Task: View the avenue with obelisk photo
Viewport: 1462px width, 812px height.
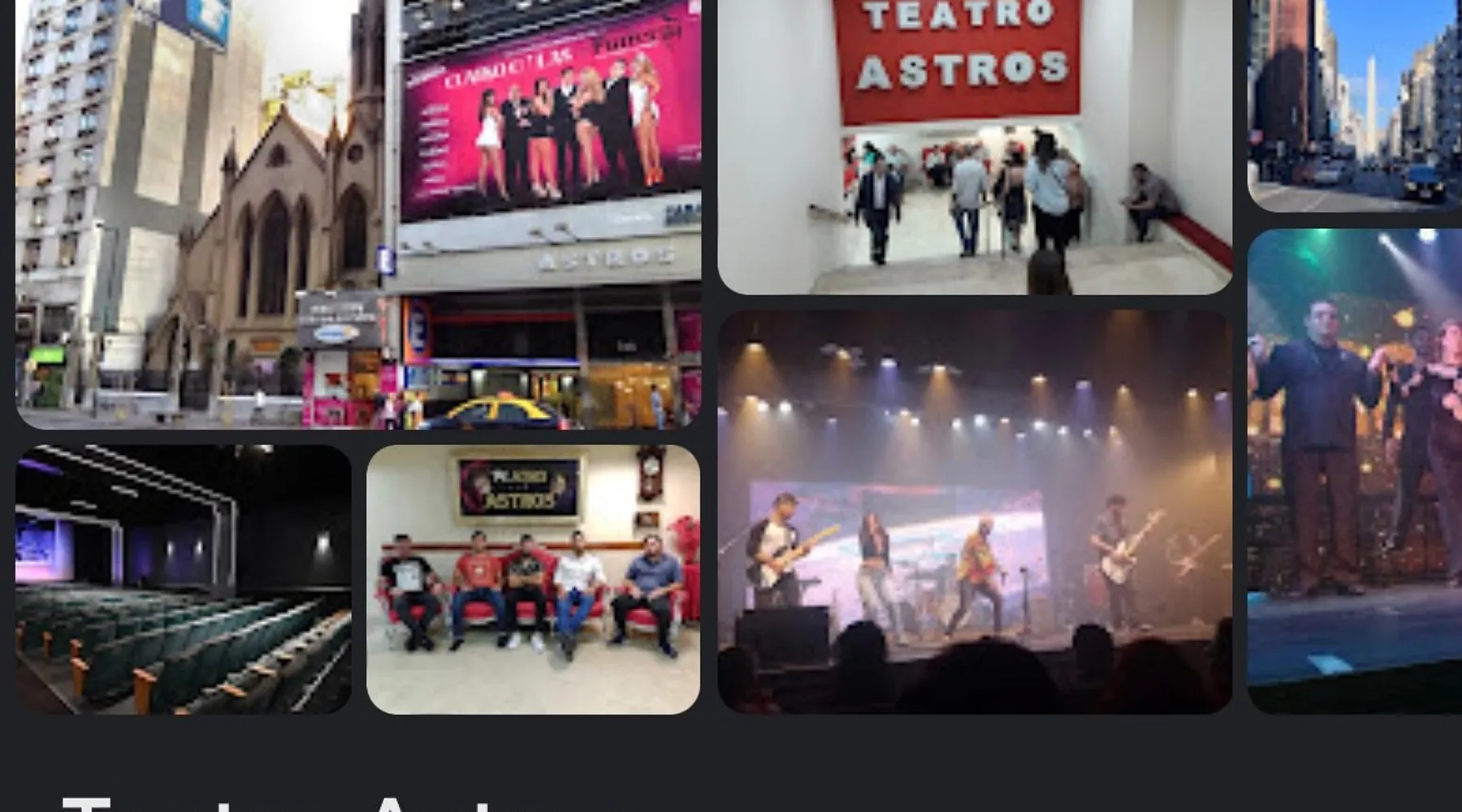Action: (1355, 106)
